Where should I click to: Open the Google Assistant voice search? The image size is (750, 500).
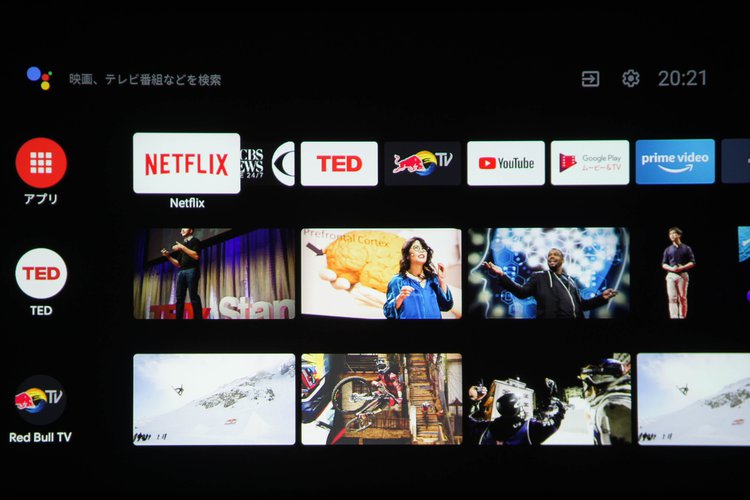[x=39, y=78]
